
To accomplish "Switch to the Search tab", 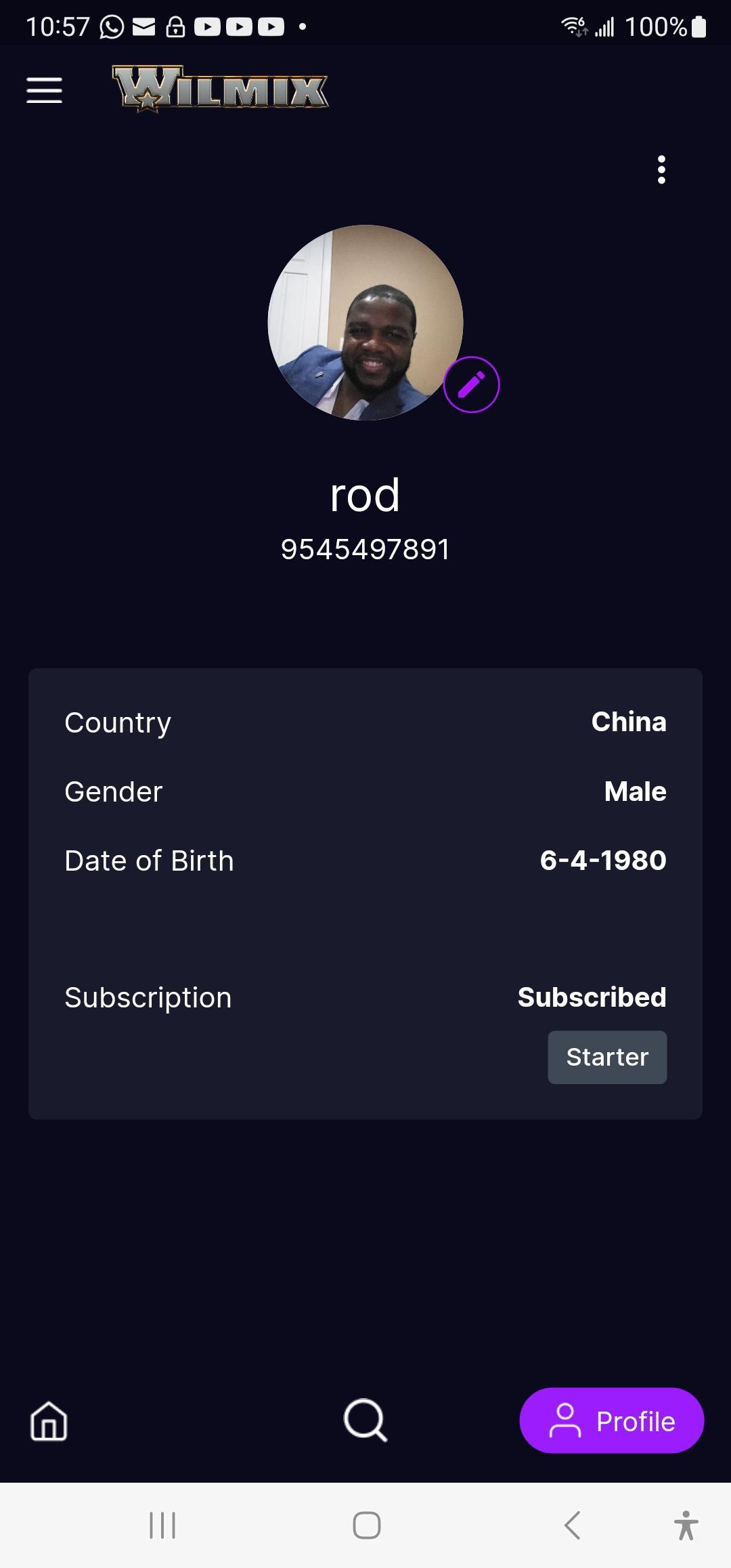I will pyautogui.click(x=365, y=1420).
